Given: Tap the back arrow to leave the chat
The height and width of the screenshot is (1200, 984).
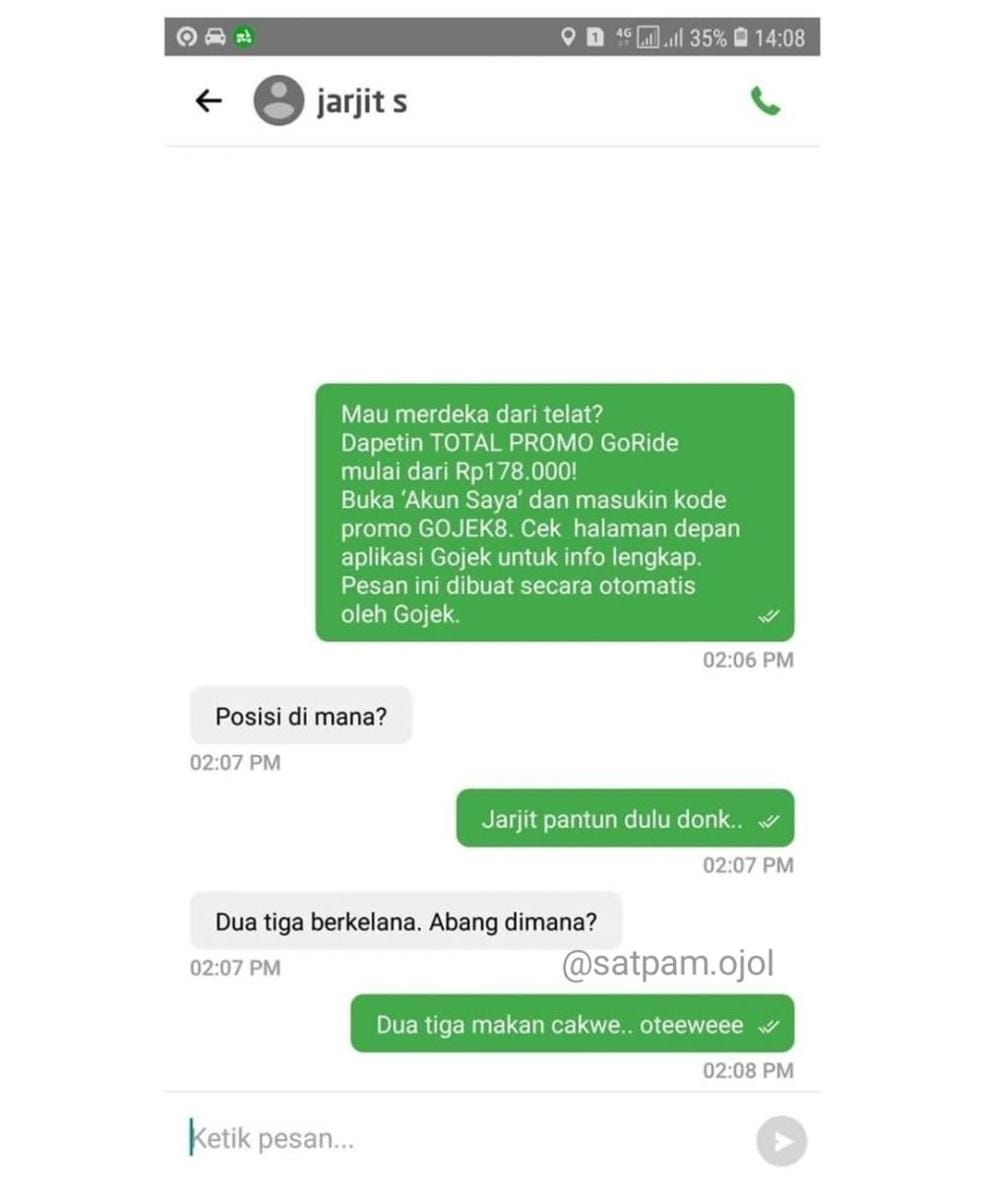Looking at the screenshot, I should [x=207, y=100].
